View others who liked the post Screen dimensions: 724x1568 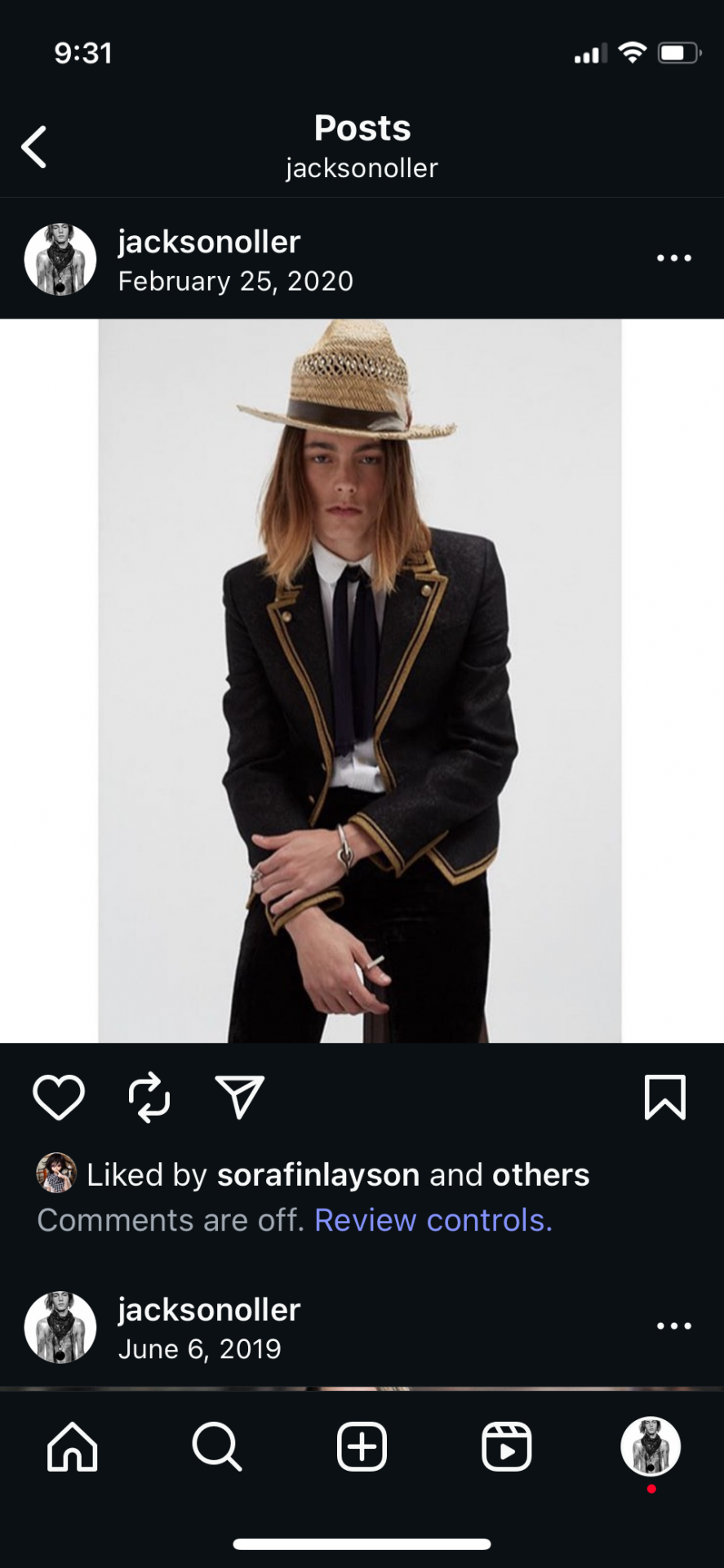[540, 1174]
